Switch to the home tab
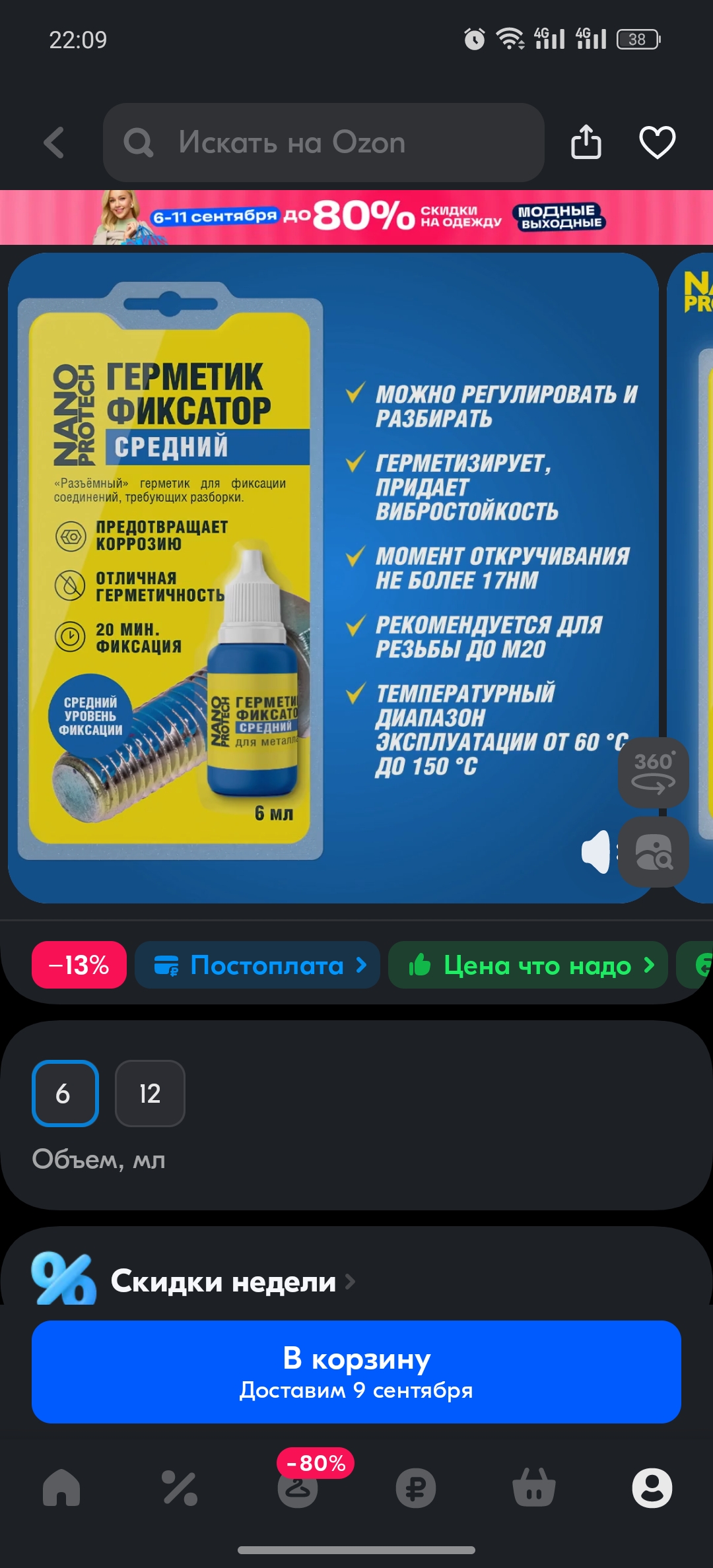 click(61, 1489)
